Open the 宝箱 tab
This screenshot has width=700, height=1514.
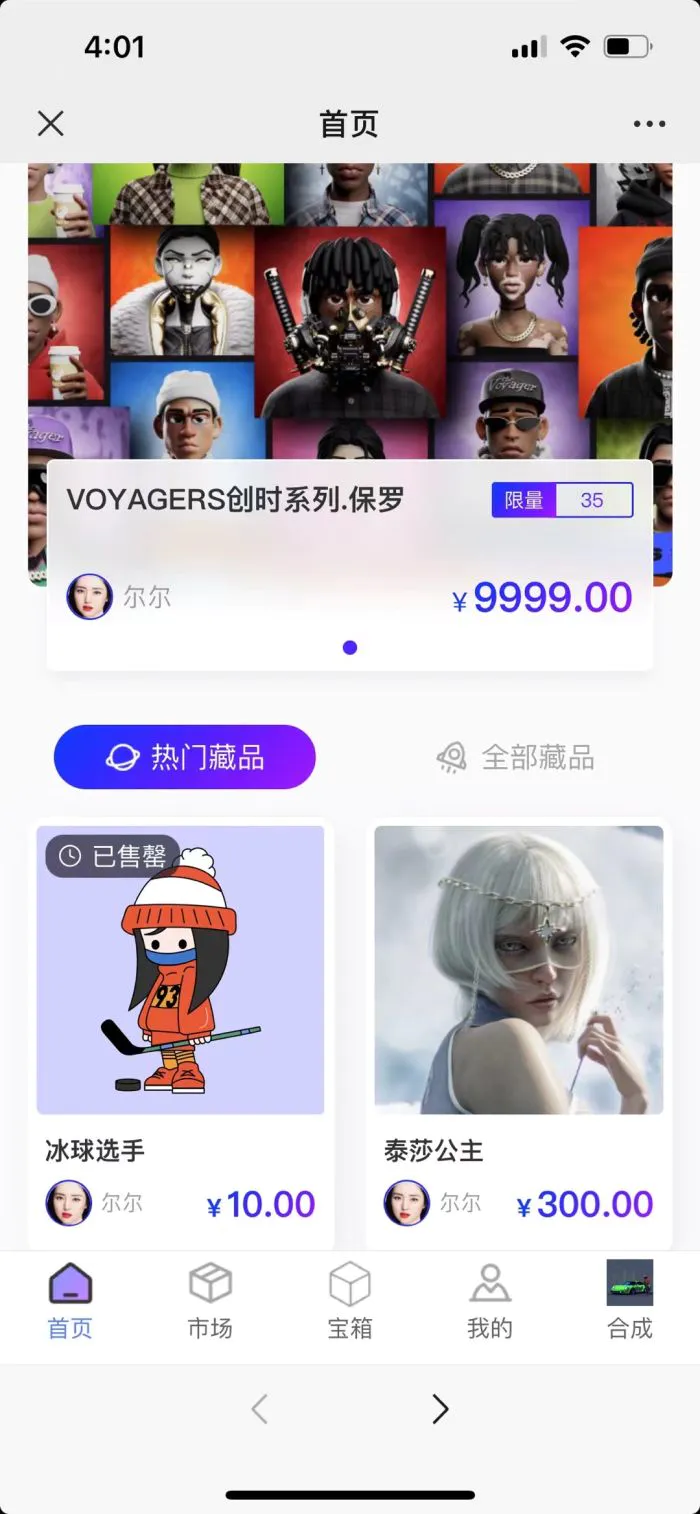pyautogui.click(x=350, y=1302)
